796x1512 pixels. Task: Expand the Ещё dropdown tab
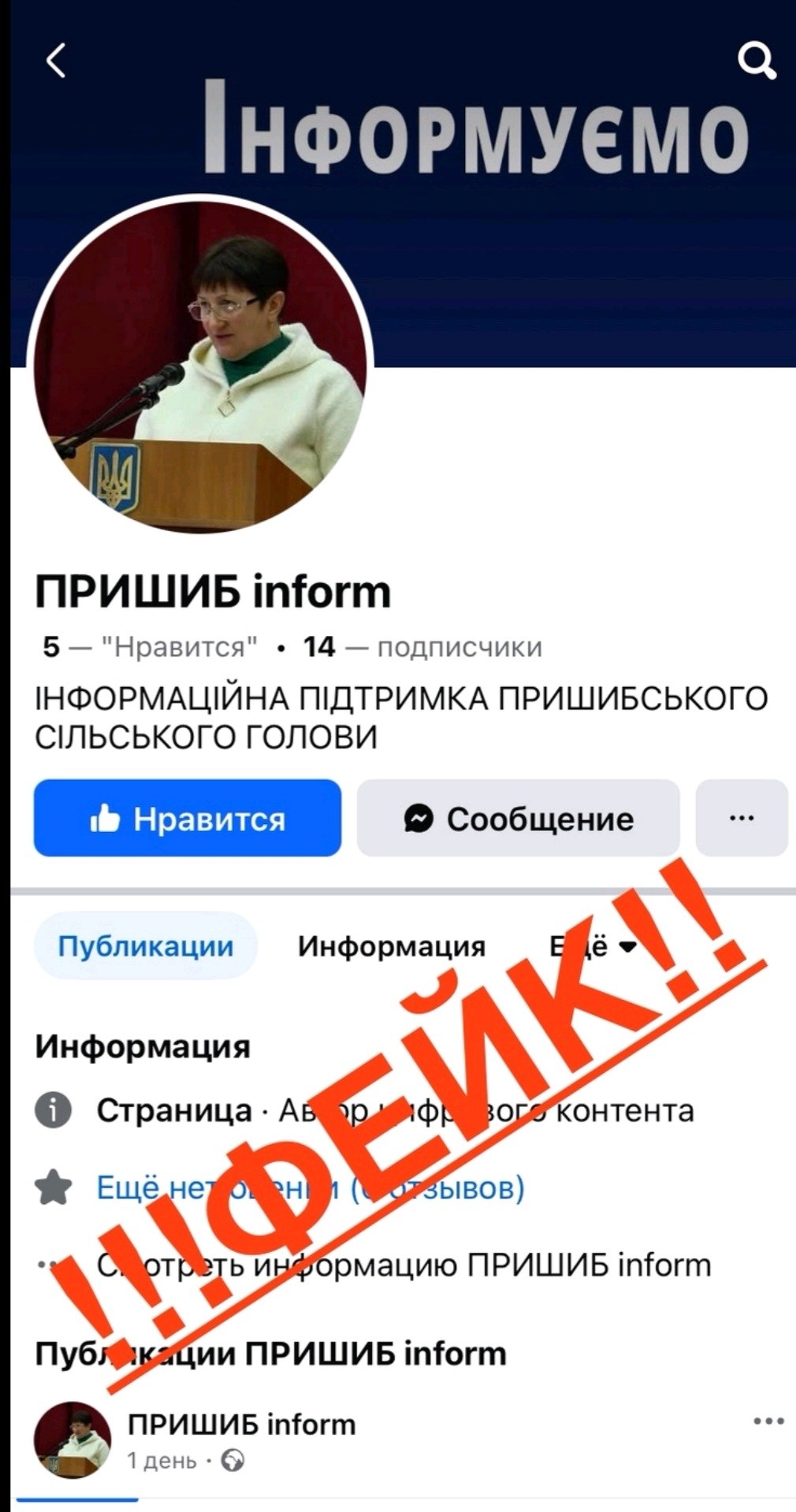pos(593,945)
